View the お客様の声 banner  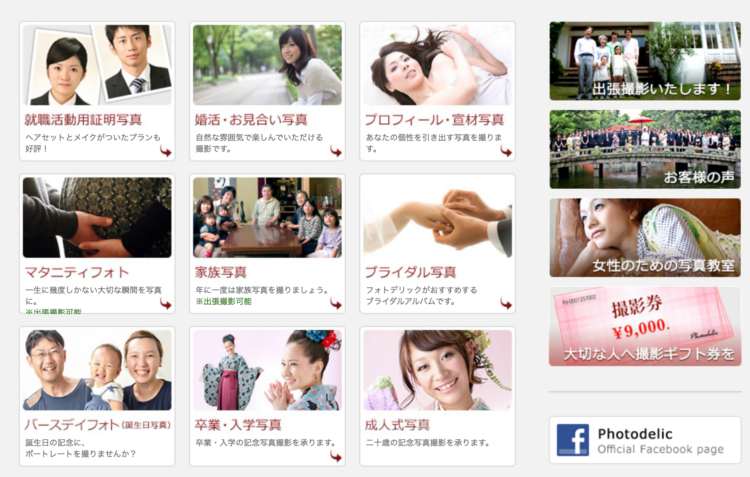644,149
